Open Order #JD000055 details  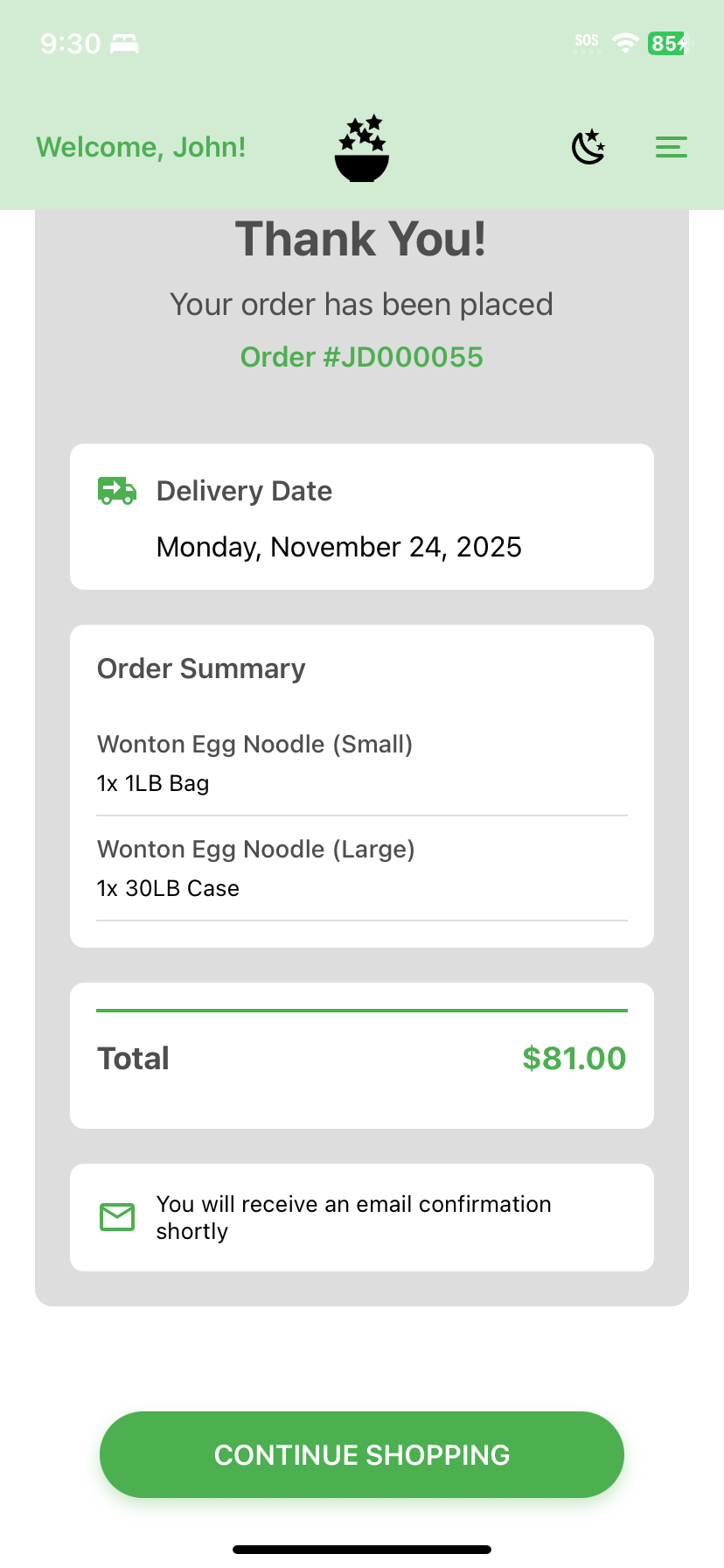361,356
